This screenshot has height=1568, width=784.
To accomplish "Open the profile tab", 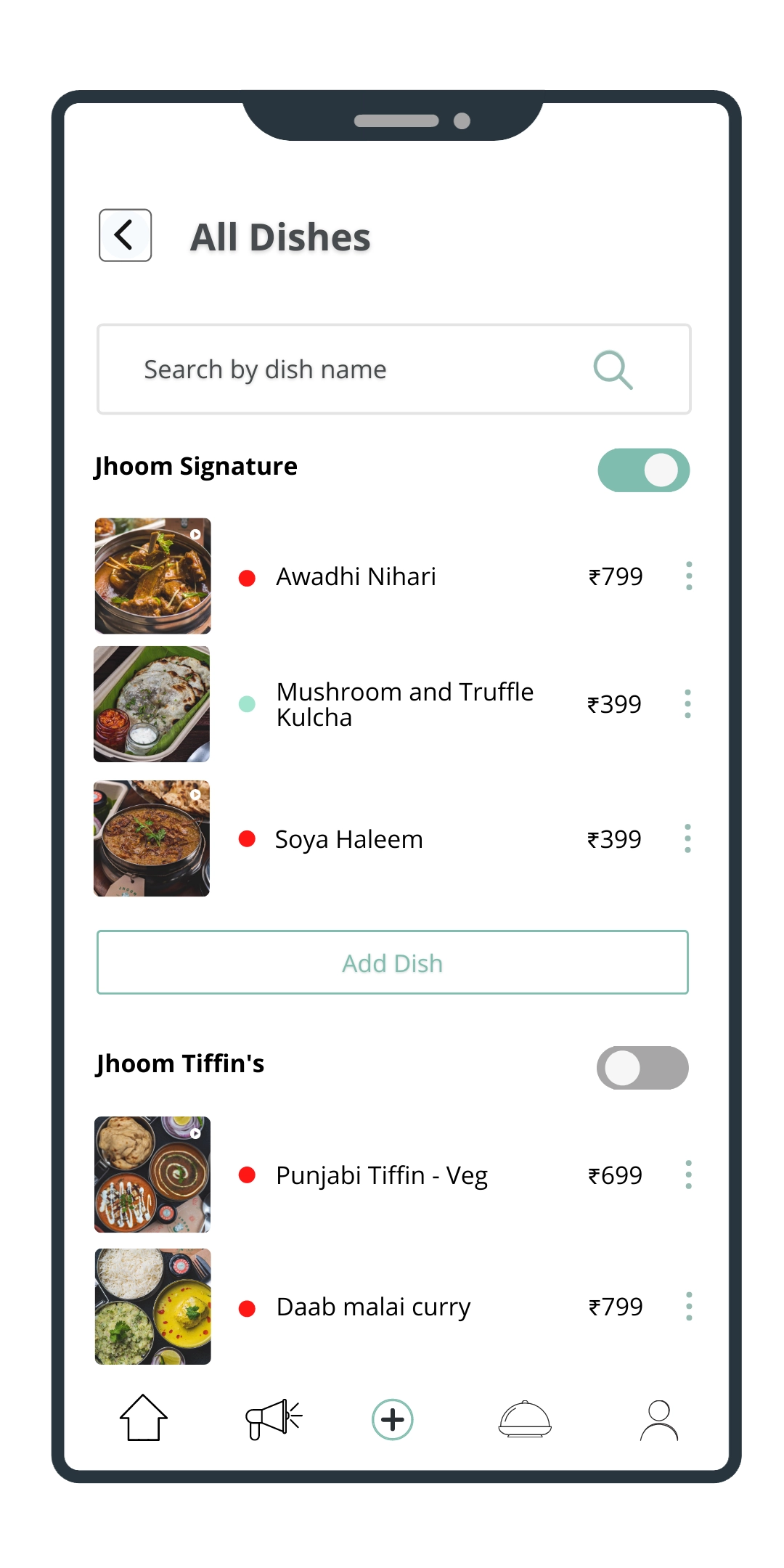I will coord(658,1420).
